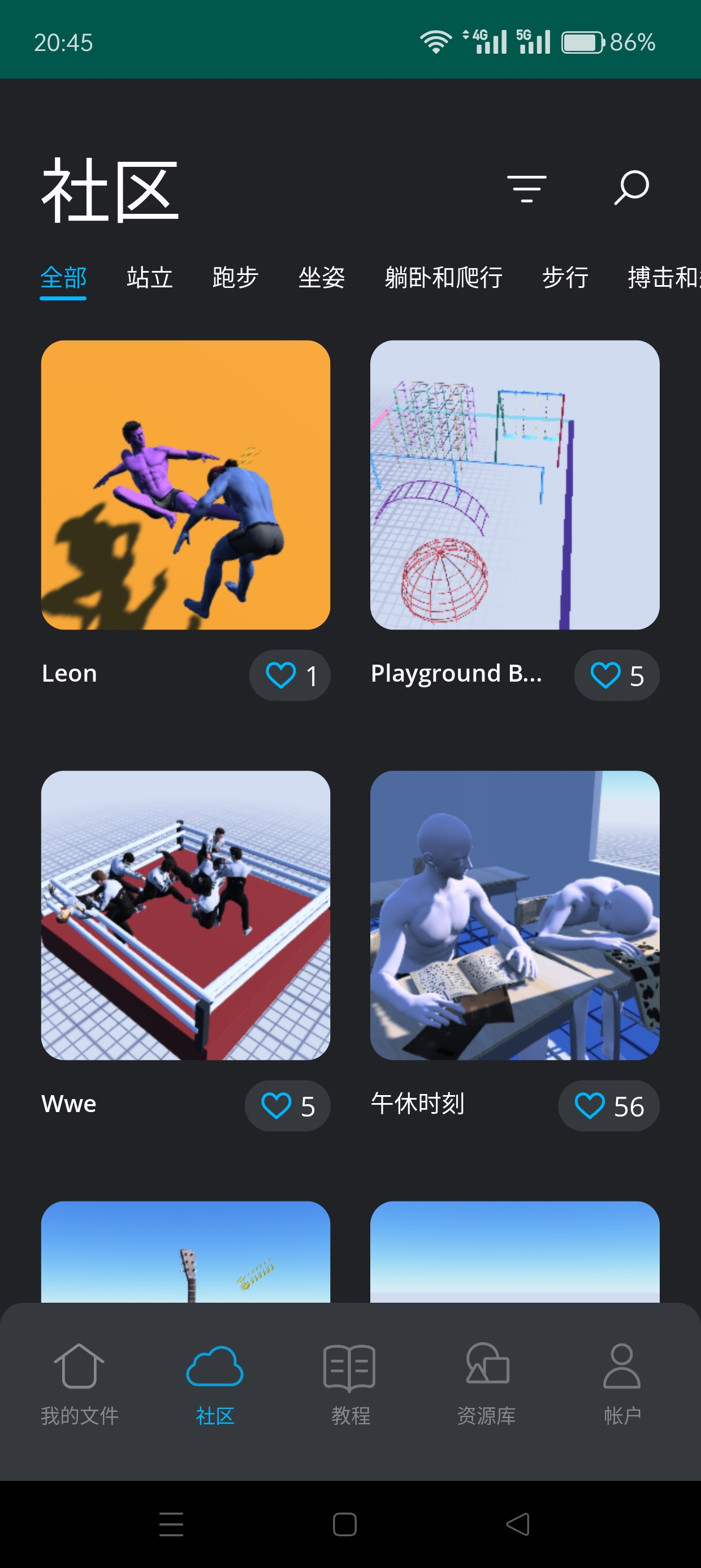
Task: Open the Leon pose thumbnail
Action: click(x=185, y=485)
